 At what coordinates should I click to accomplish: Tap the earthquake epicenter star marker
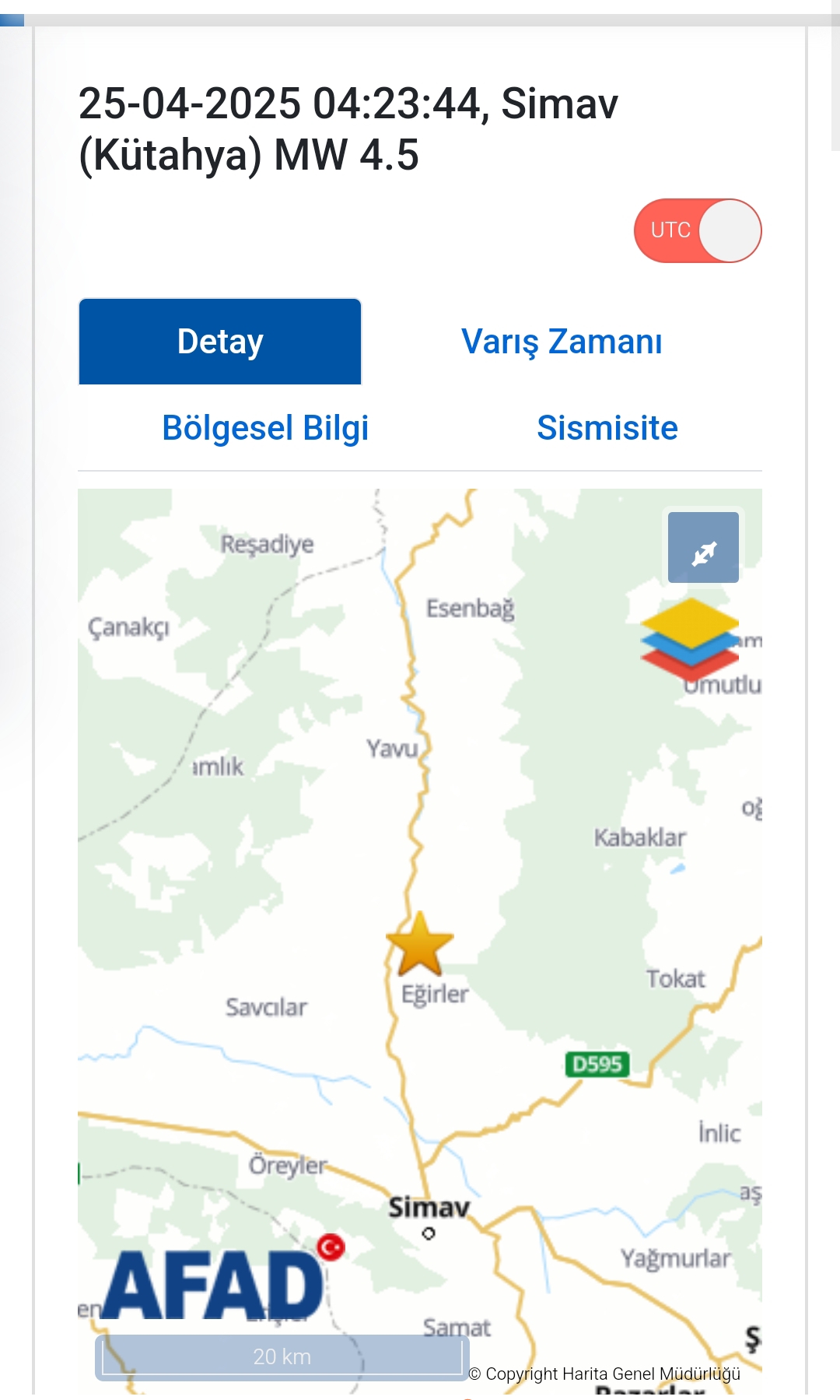[420, 946]
